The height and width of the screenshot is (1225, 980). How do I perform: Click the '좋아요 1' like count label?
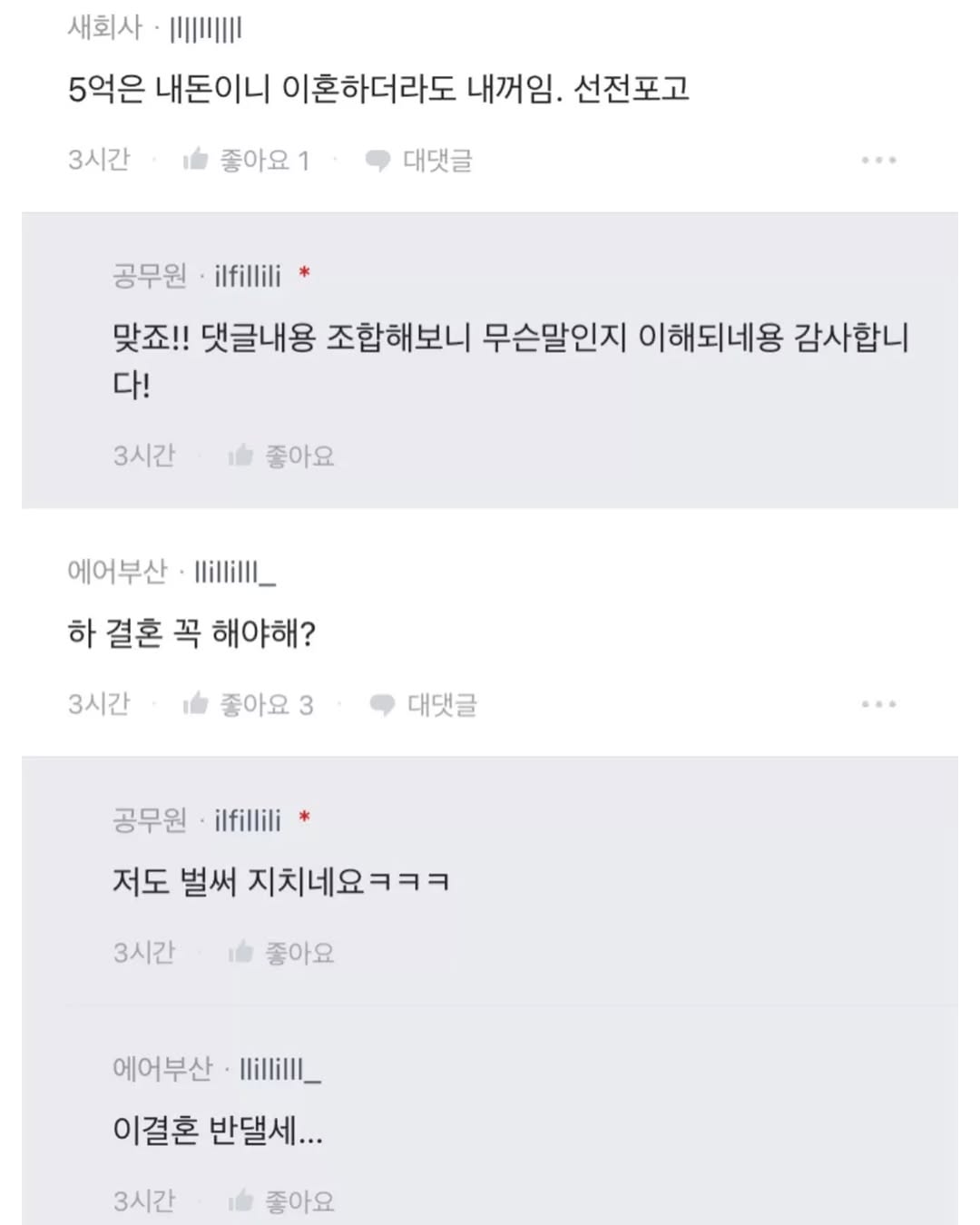(263, 160)
